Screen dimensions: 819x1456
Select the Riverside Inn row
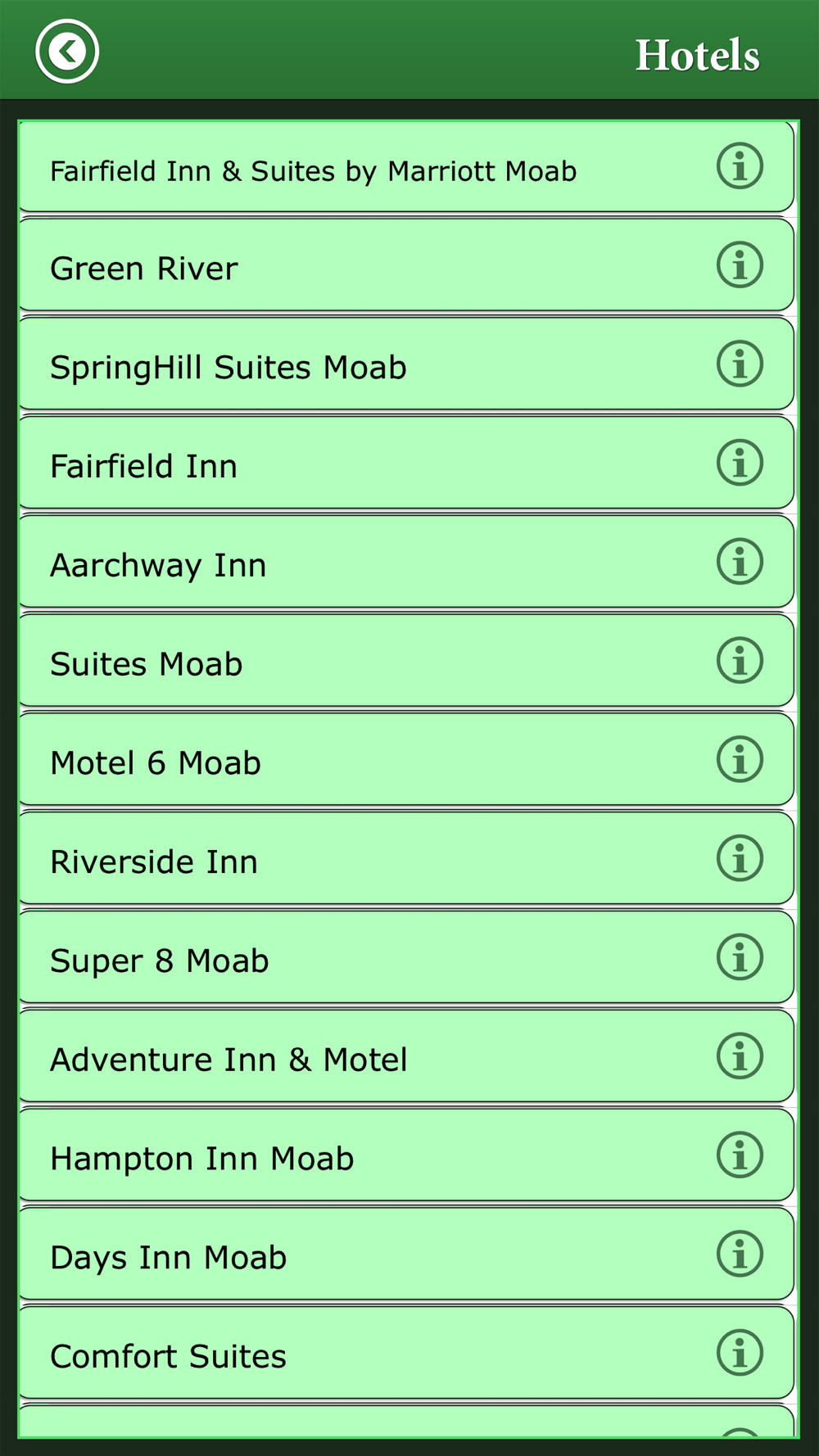click(x=406, y=859)
